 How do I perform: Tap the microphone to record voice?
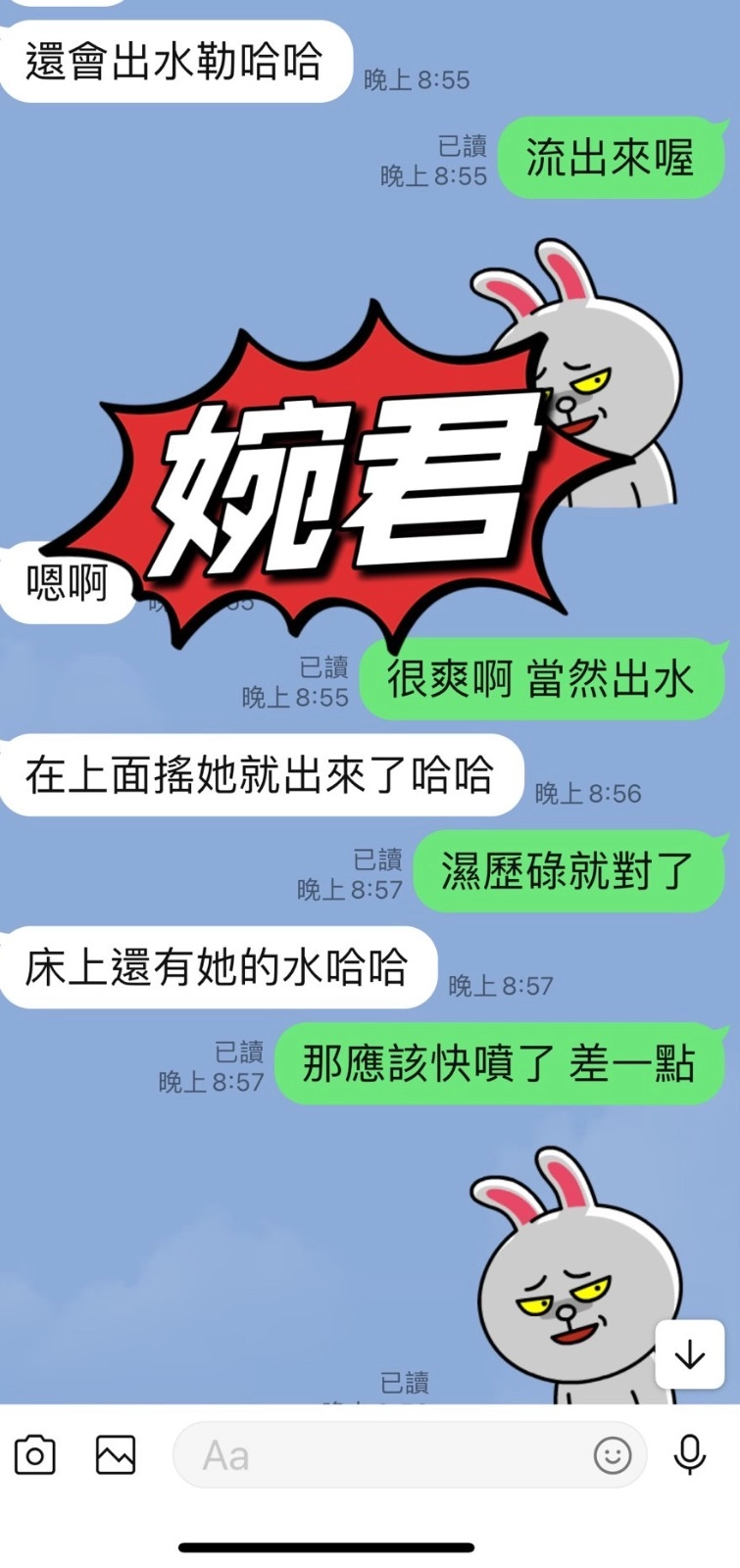(690, 1455)
